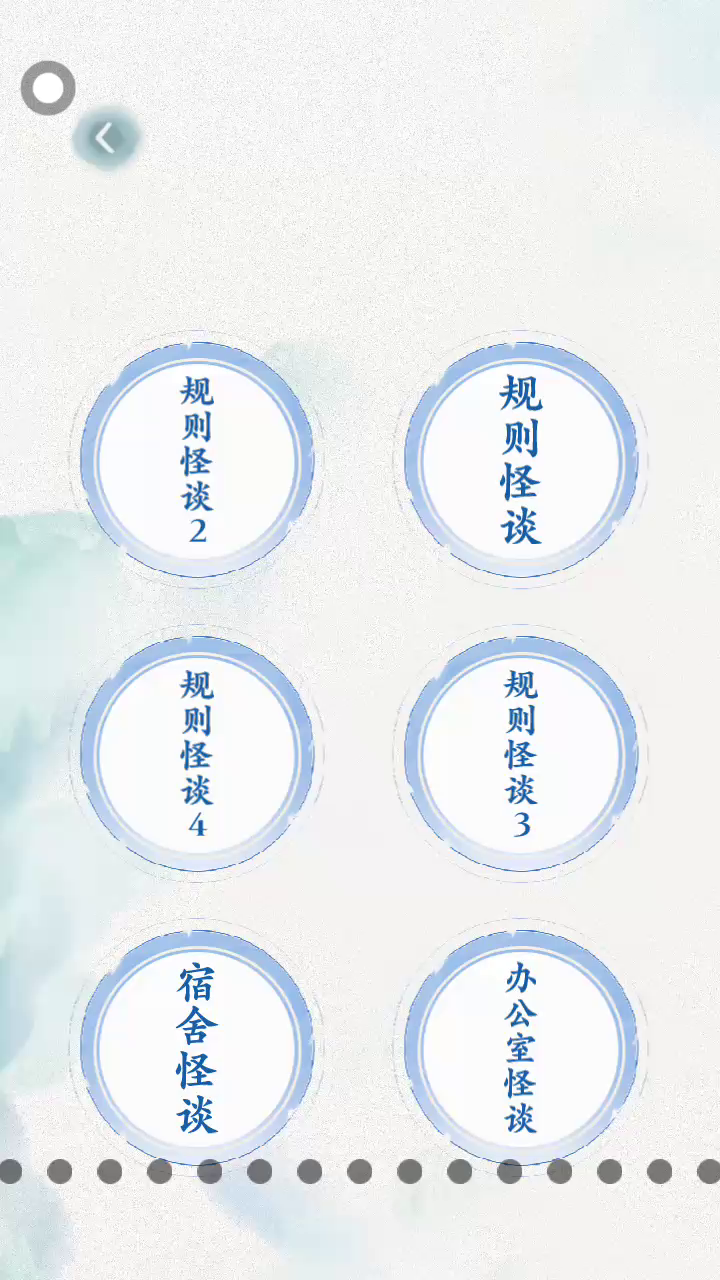Select the 规则怪谈4 level

tap(197, 754)
